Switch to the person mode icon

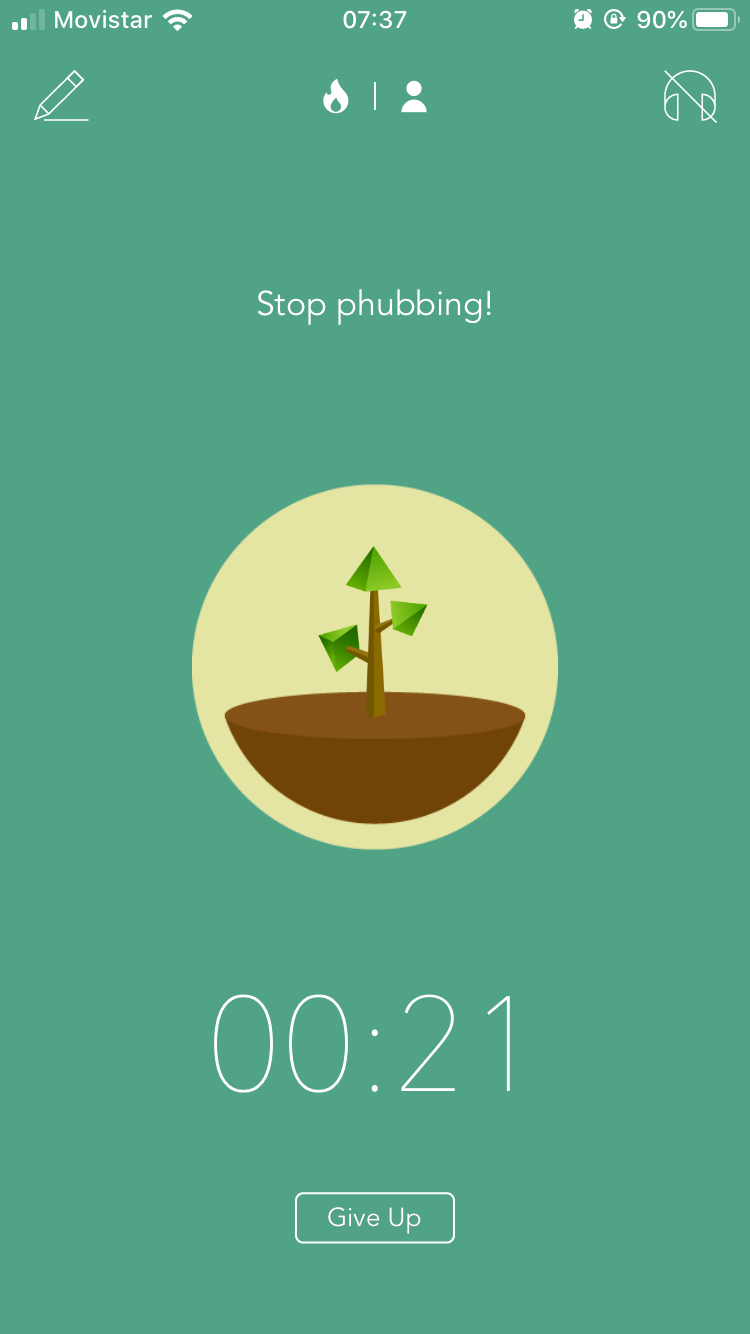[414, 97]
